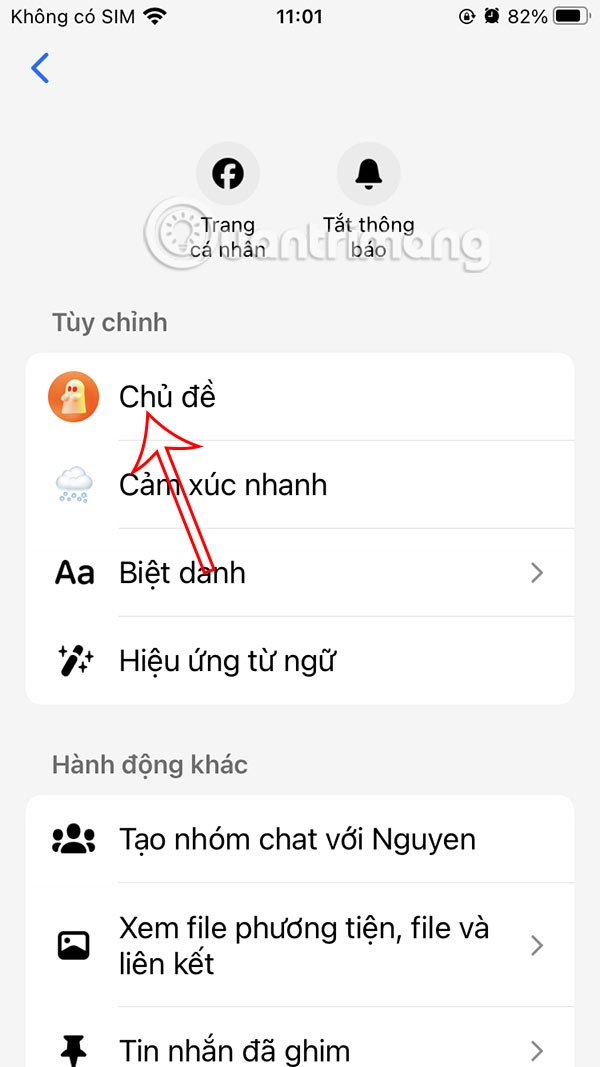Open Chủ đề theme settings
600x1067 pixels.
[300, 397]
